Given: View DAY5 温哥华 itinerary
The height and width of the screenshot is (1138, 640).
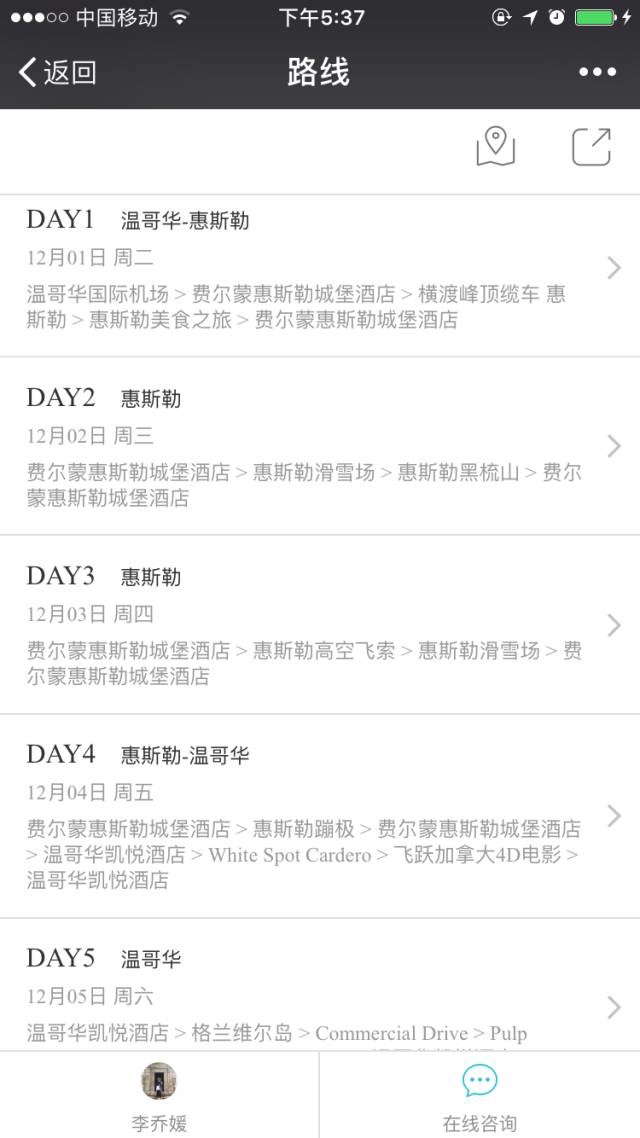Looking at the screenshot, I should pos(320,985).
